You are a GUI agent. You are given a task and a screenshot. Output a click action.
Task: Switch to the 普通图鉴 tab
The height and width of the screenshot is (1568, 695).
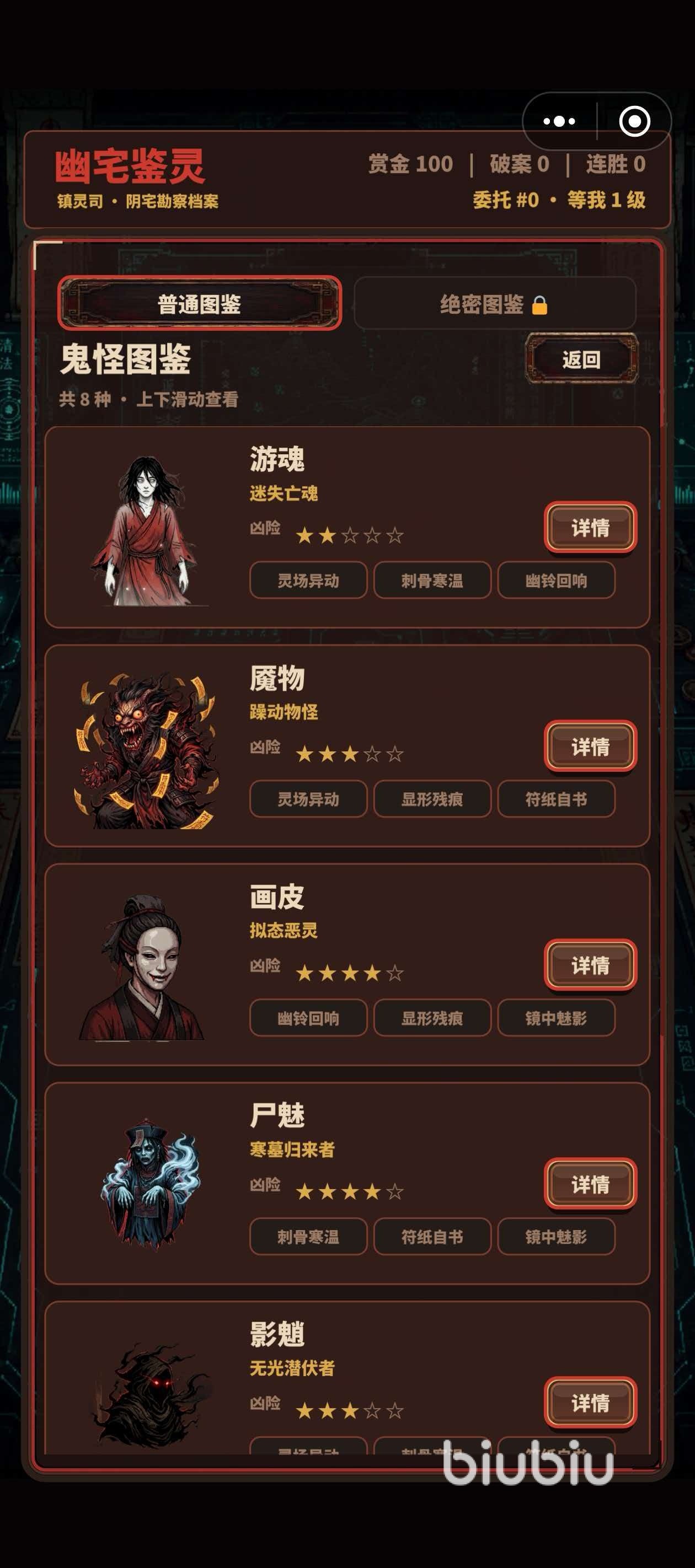click(200, 303)
